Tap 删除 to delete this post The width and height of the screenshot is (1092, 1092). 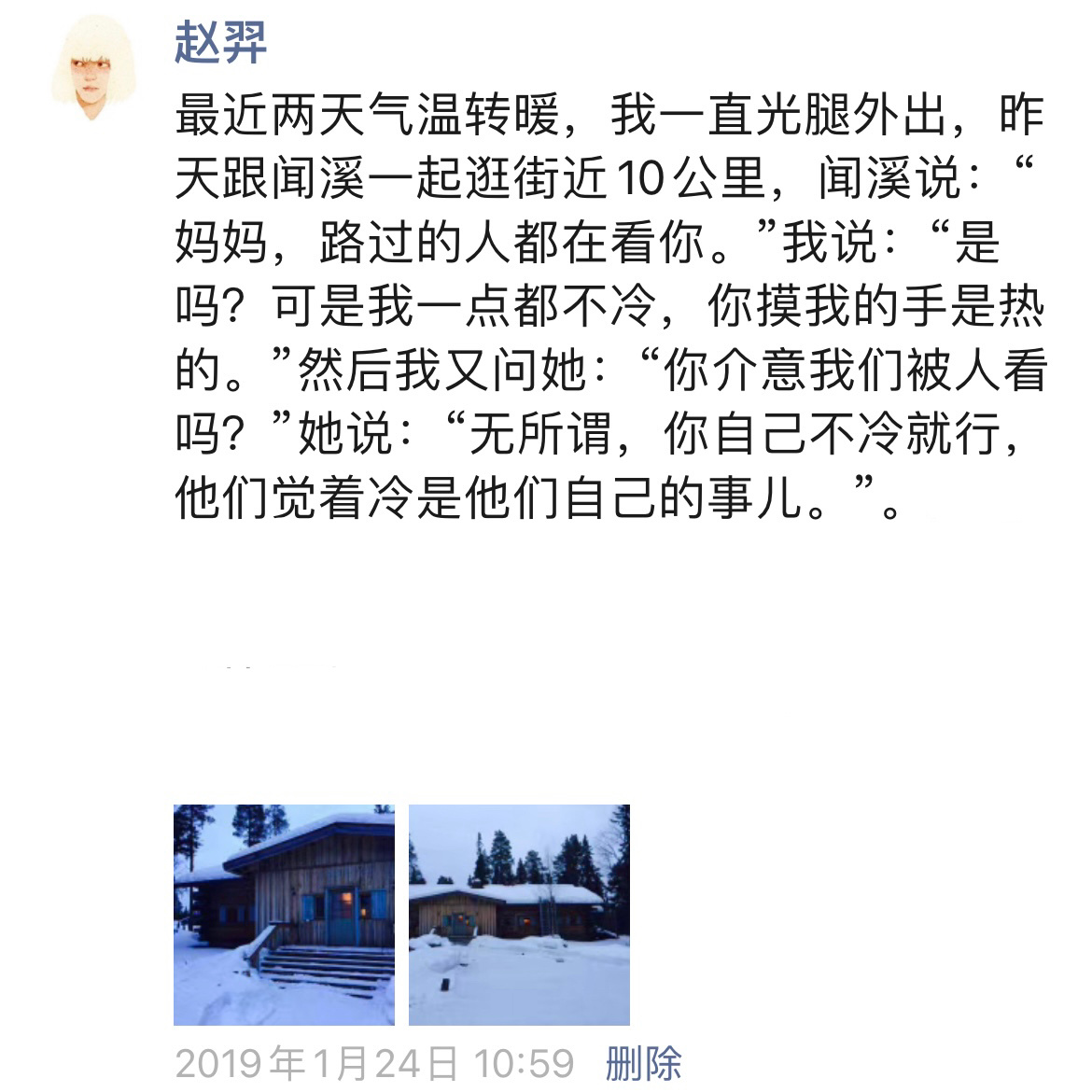pos(643,1063)
